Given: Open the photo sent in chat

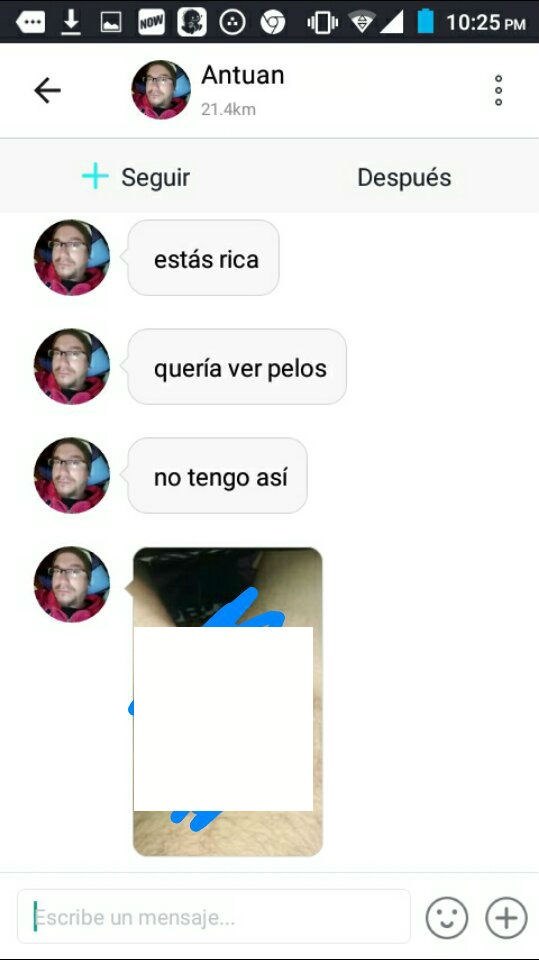Looking at the screenshot, I should point(228,702).
